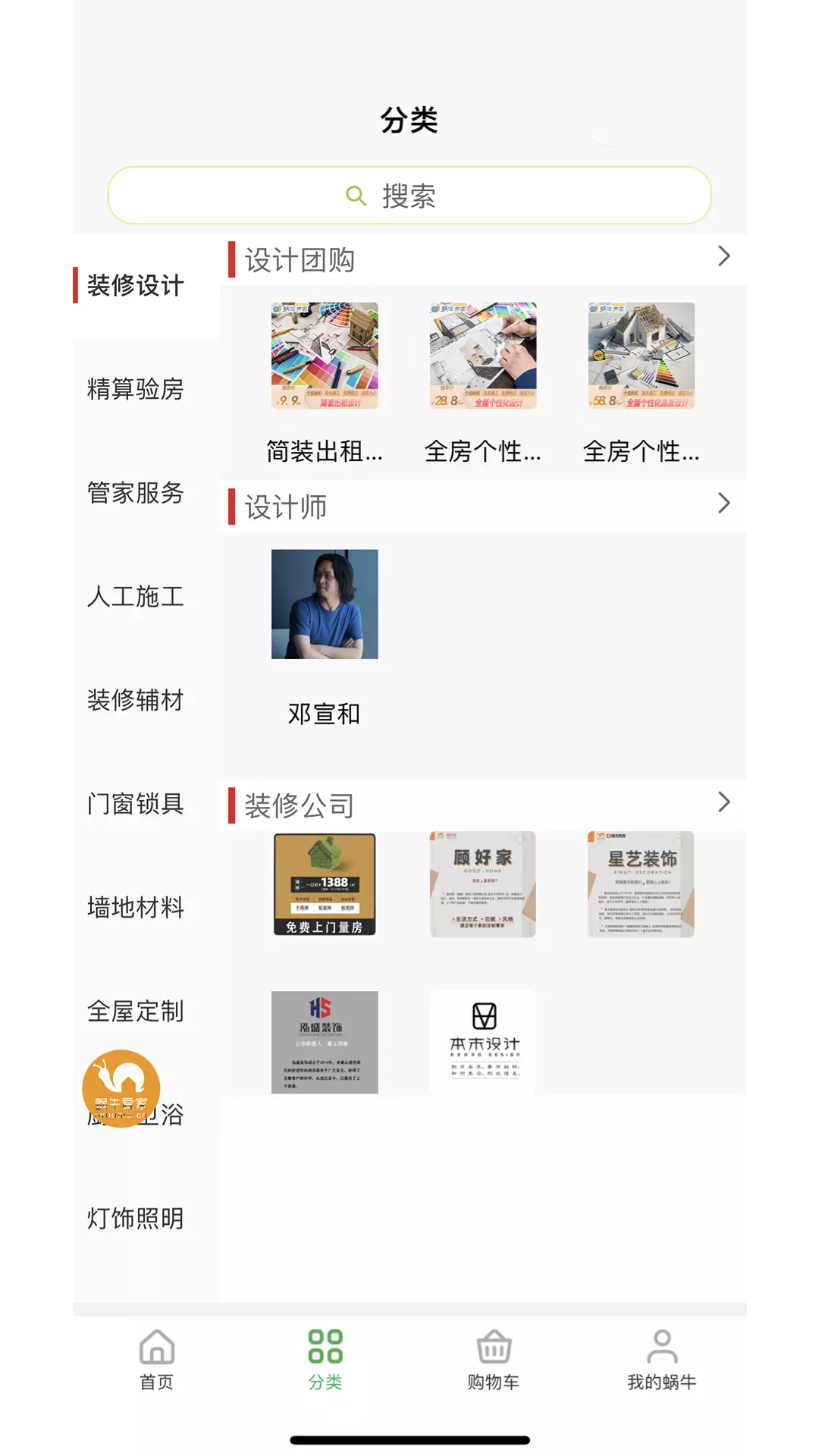The image size is (819, 1456).
Task: Choose the 门窗锁具 category
Action: [x=136, y=804]
